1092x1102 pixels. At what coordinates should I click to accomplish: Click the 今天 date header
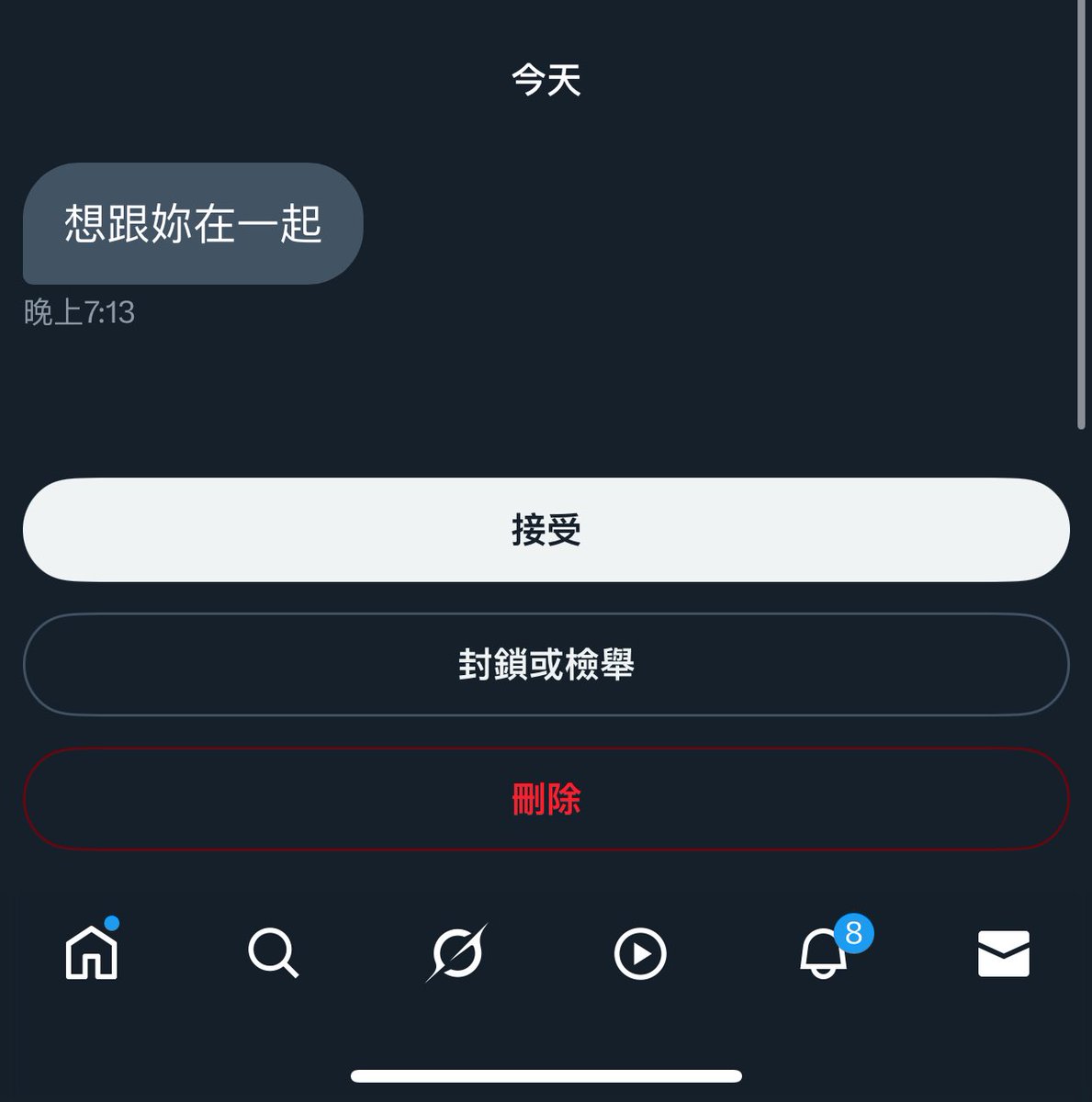546,81
